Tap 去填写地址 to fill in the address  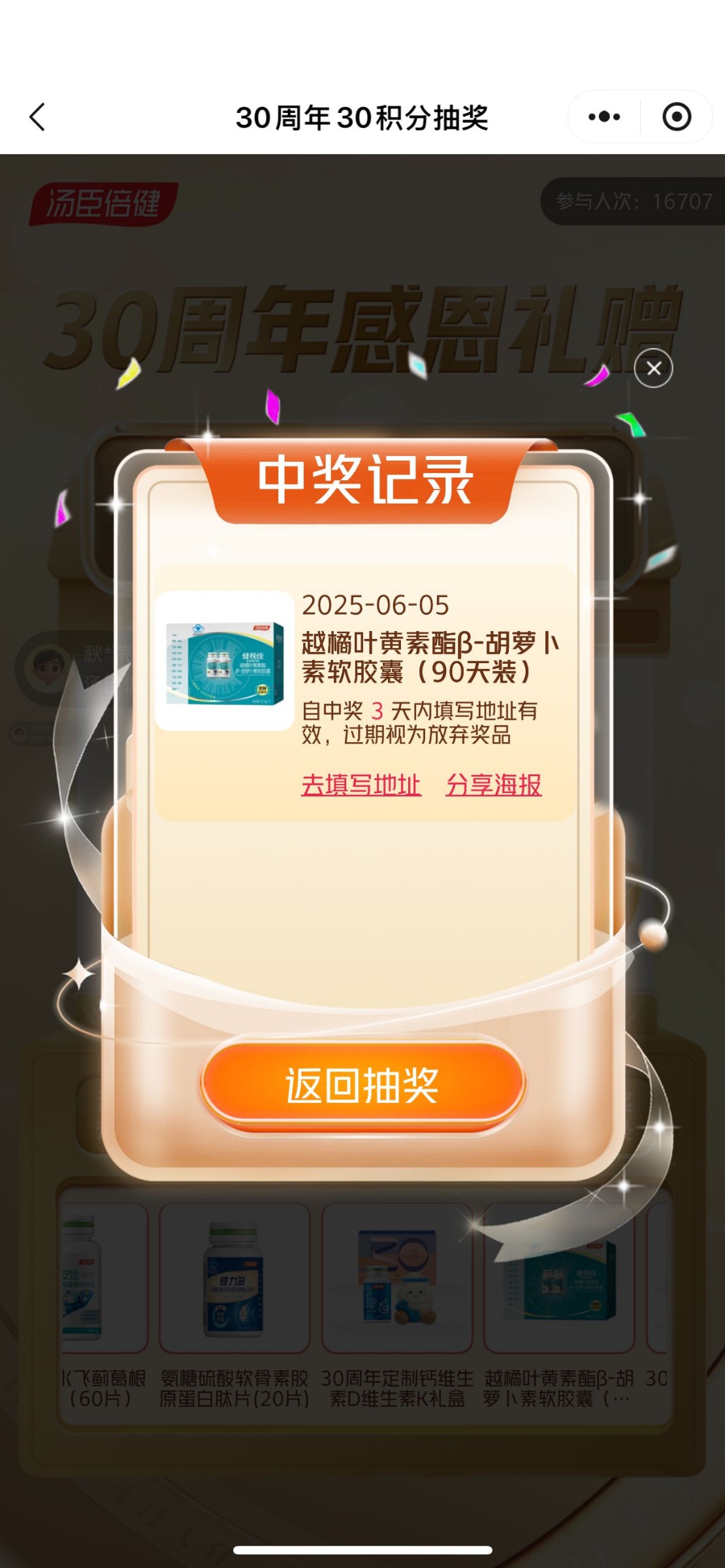[361, 785]
